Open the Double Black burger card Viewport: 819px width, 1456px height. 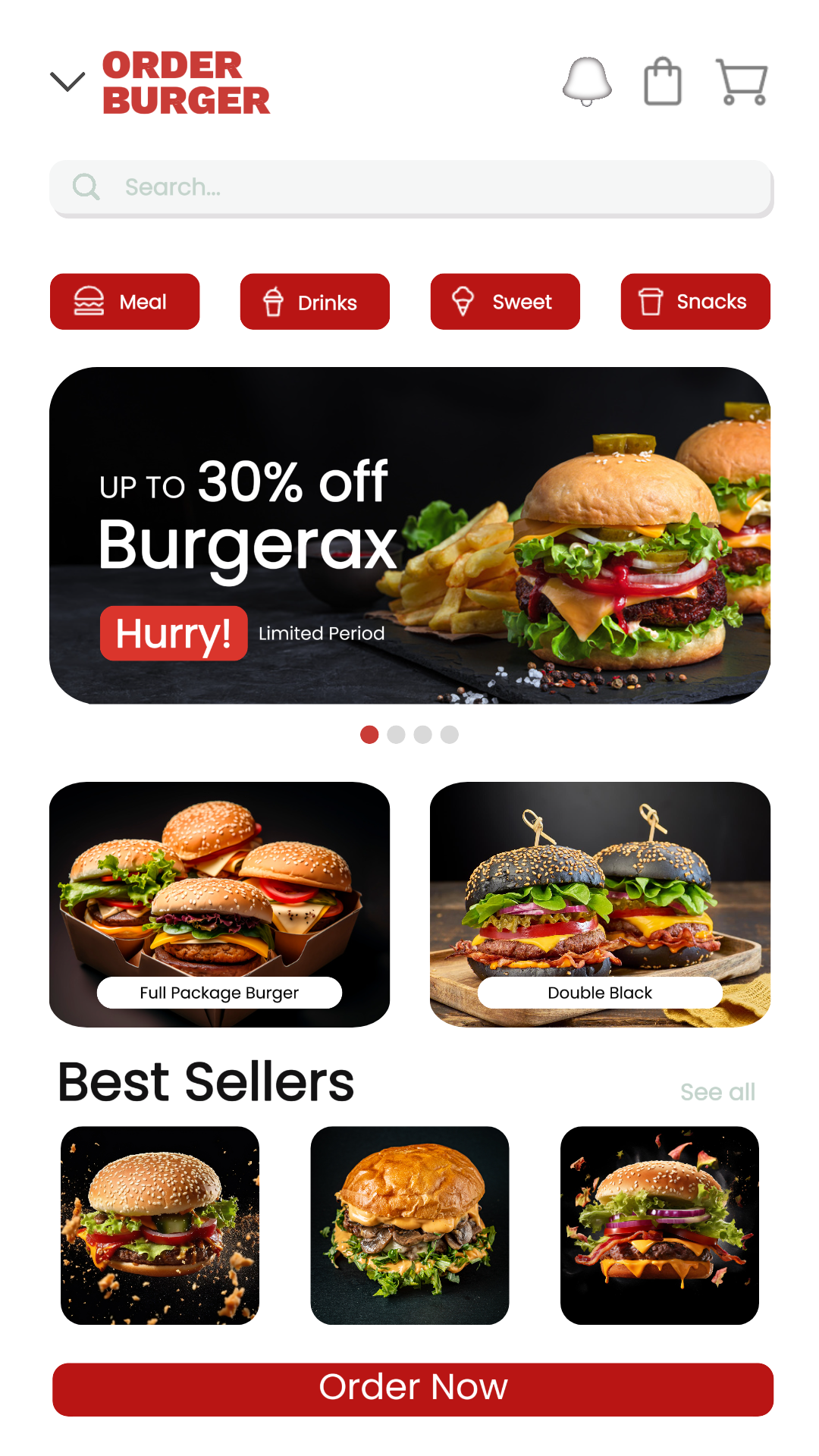(600, 904)
